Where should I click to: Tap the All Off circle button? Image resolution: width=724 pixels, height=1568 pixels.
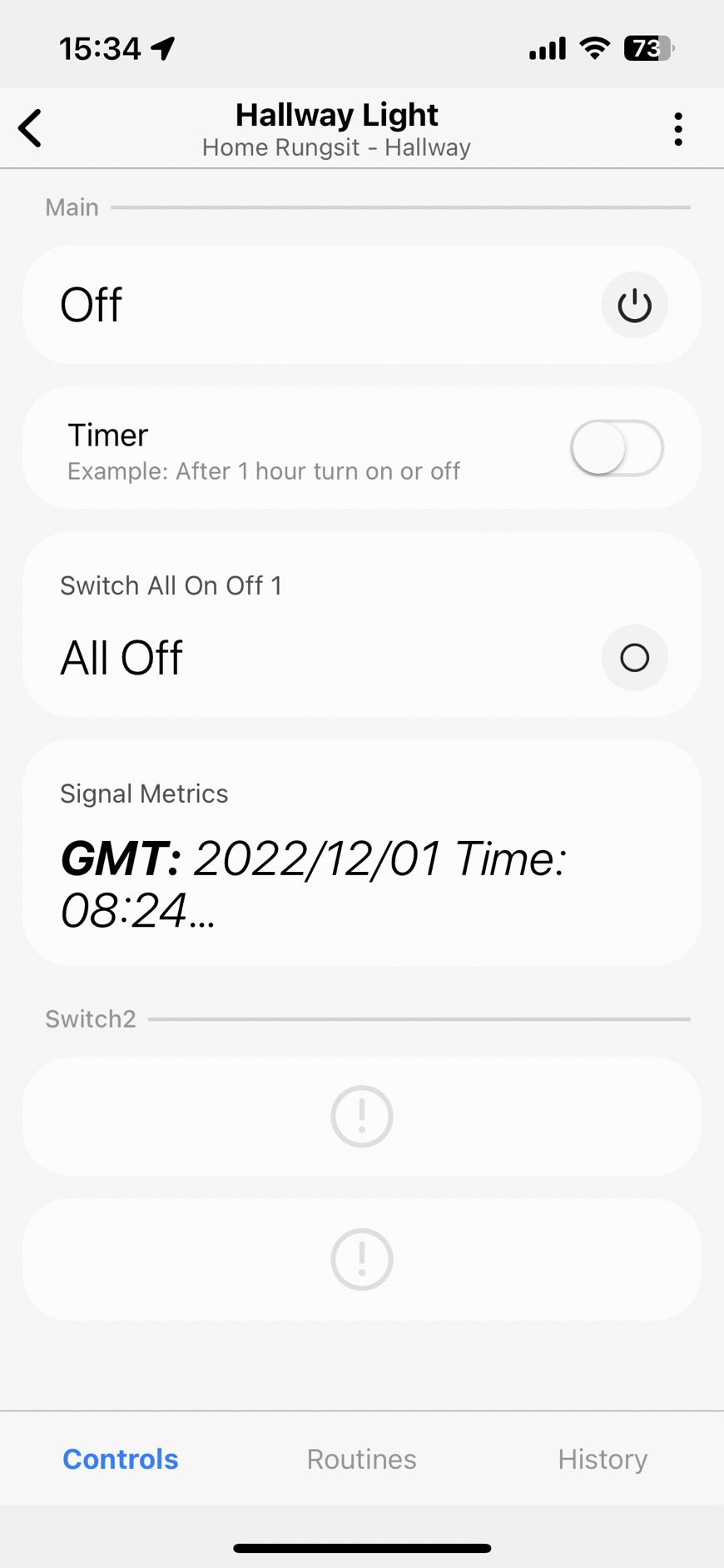coord(634,658)
